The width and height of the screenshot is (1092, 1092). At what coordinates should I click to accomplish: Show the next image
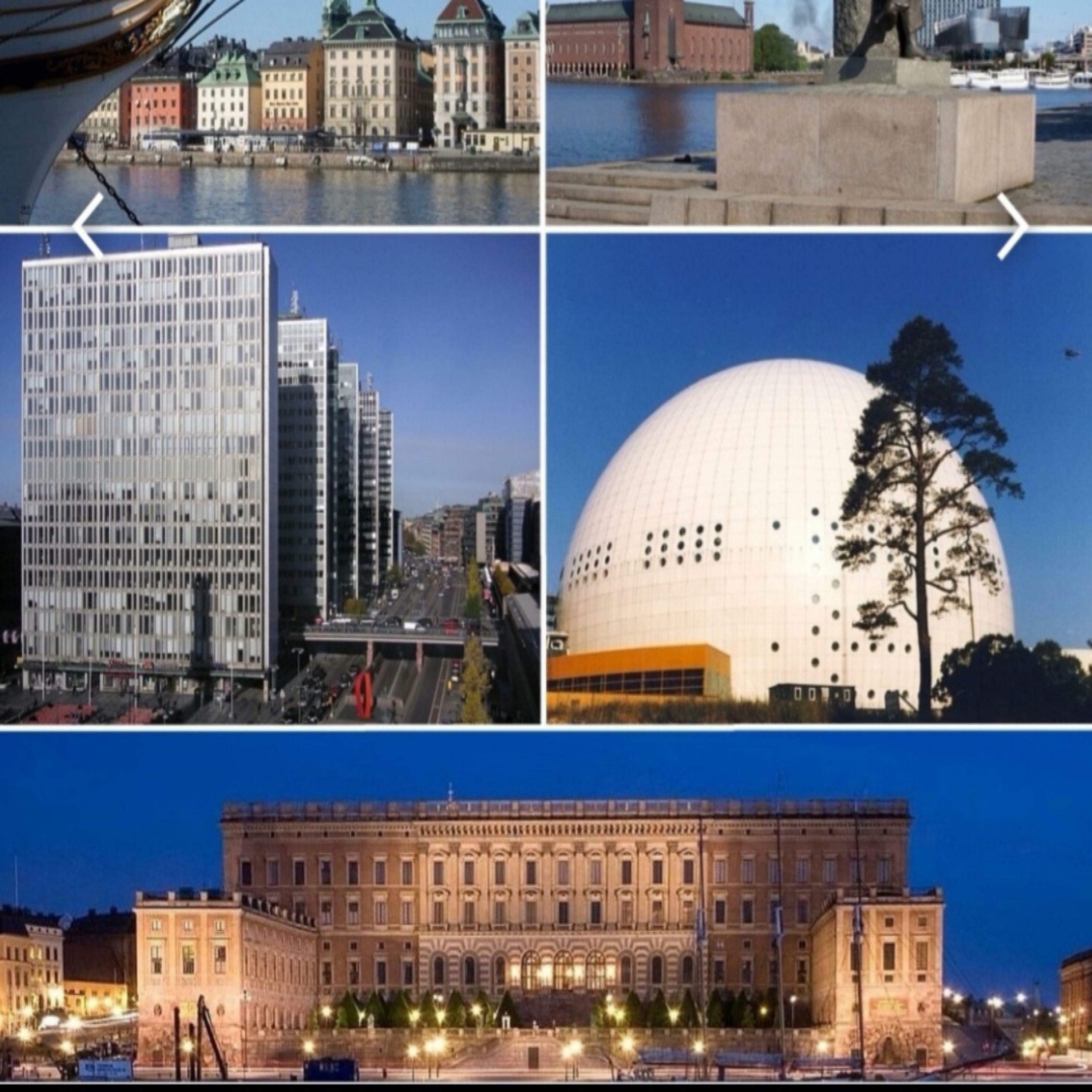[x=1012, y=226]
